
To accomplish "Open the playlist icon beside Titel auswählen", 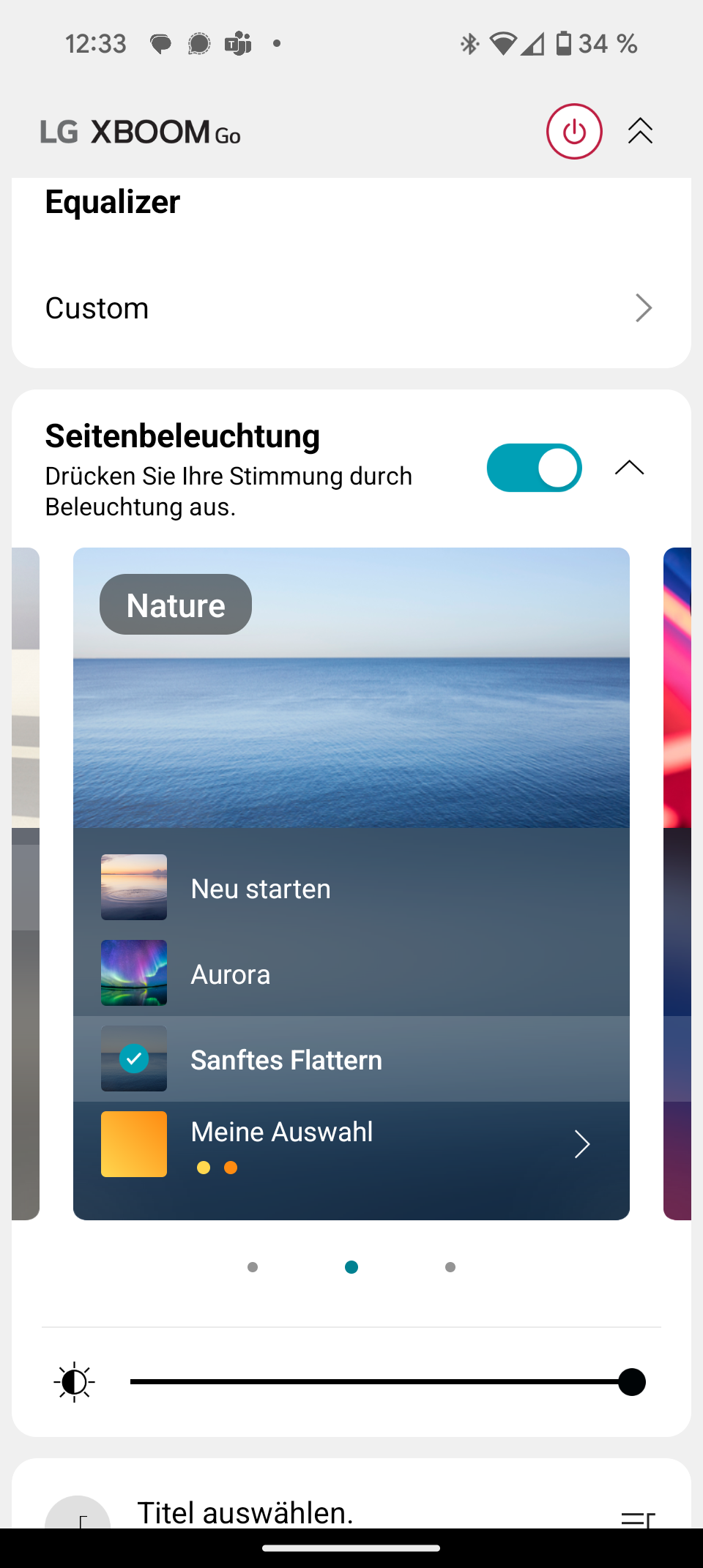I will click(x=638, y=1517).
